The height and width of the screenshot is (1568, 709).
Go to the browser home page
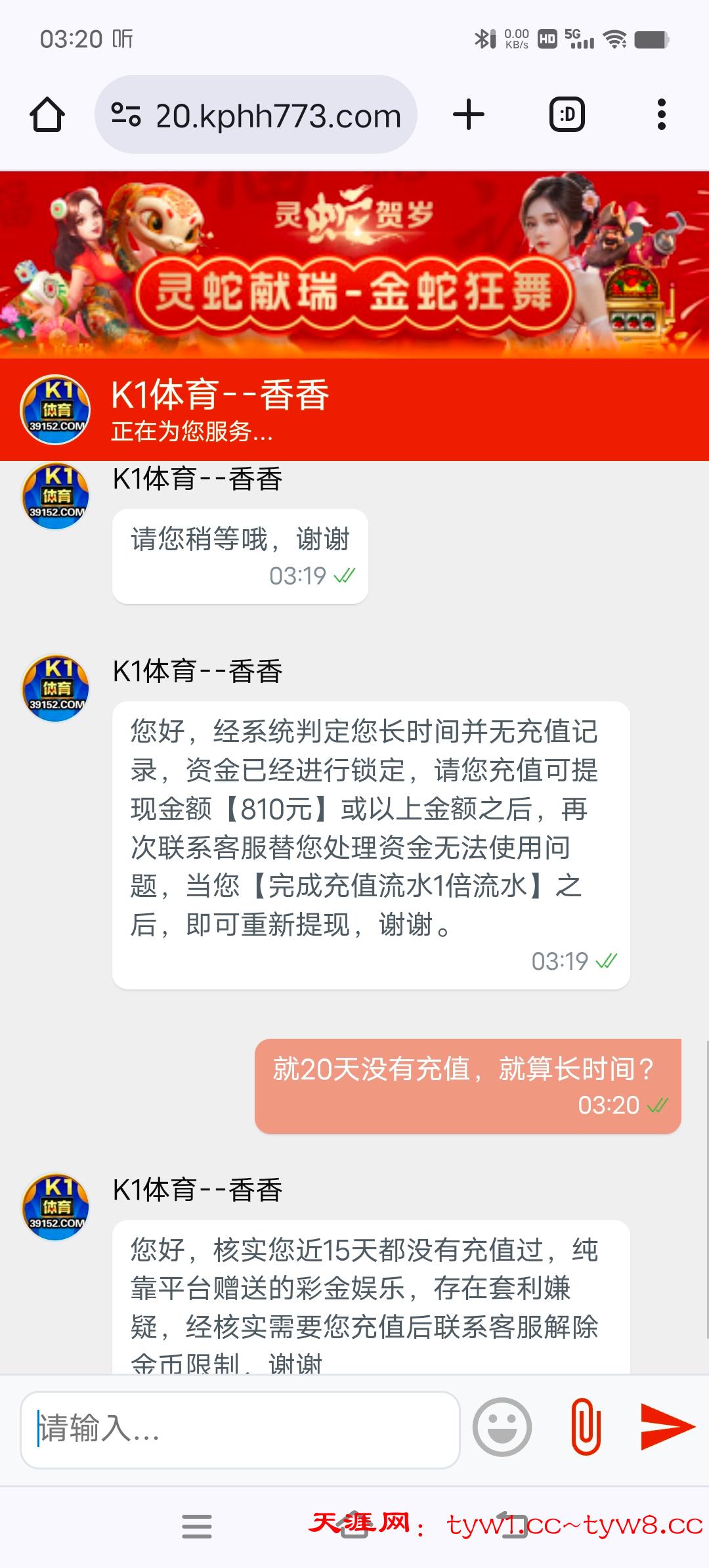[47, 115]
